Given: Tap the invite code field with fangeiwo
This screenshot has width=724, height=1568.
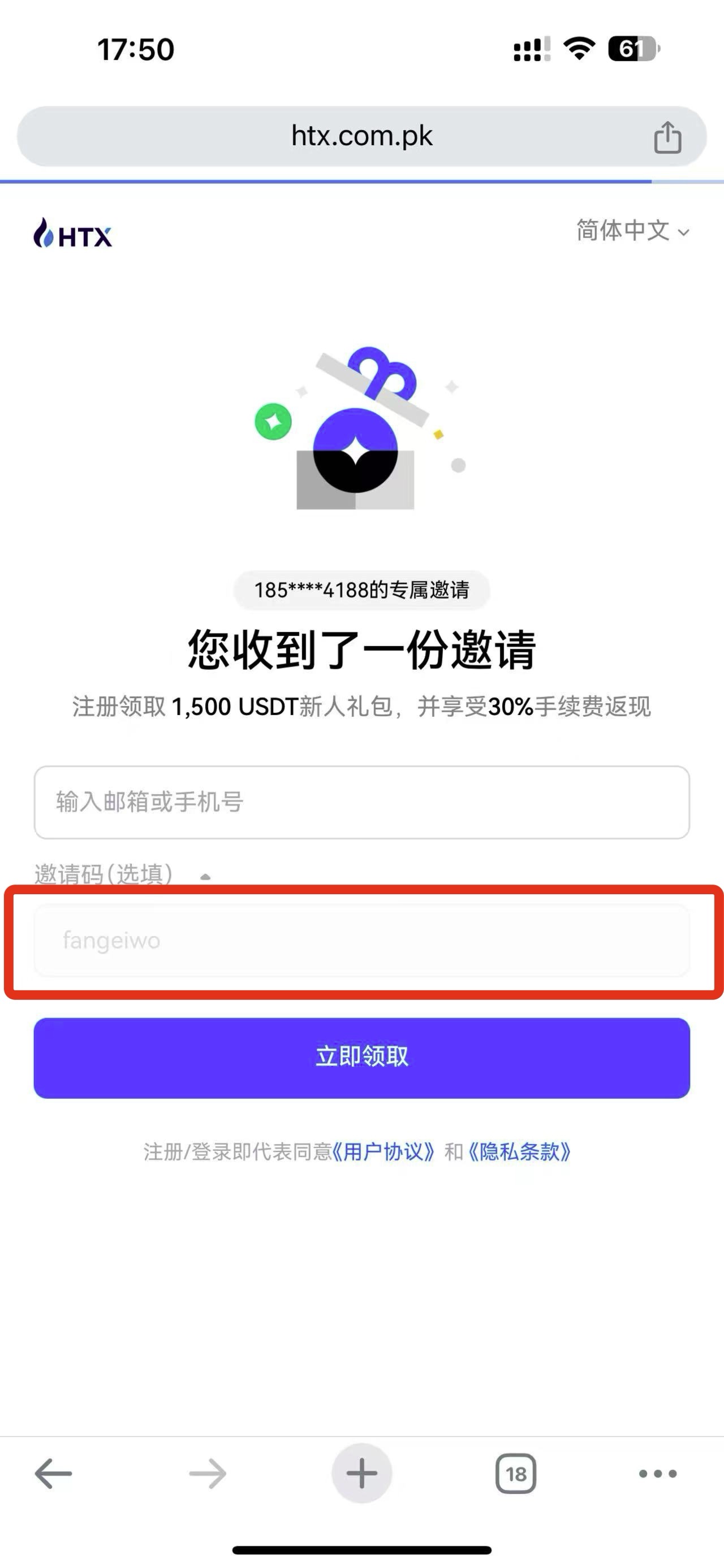Looking at the screenshot, I should [x=361, y=941].
